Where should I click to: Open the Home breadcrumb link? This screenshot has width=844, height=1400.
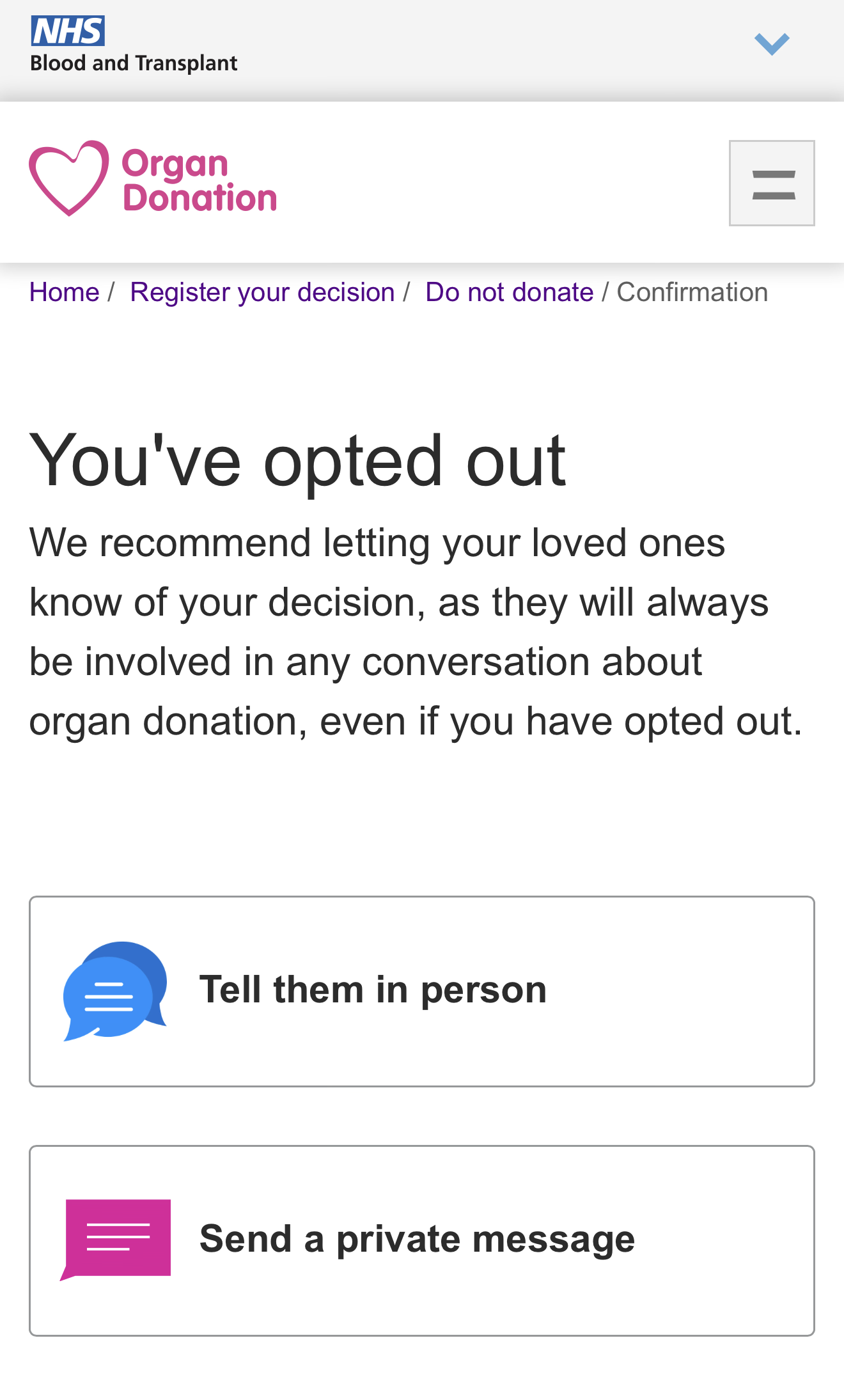pos(65,292)
